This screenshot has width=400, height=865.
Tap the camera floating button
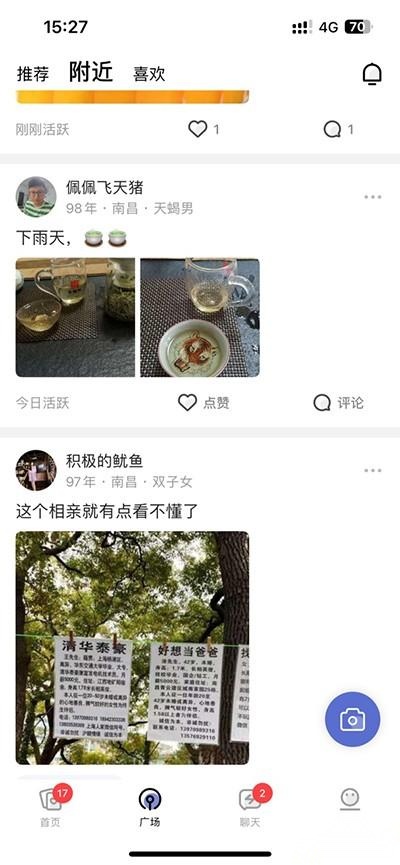[x=352, y=719]
